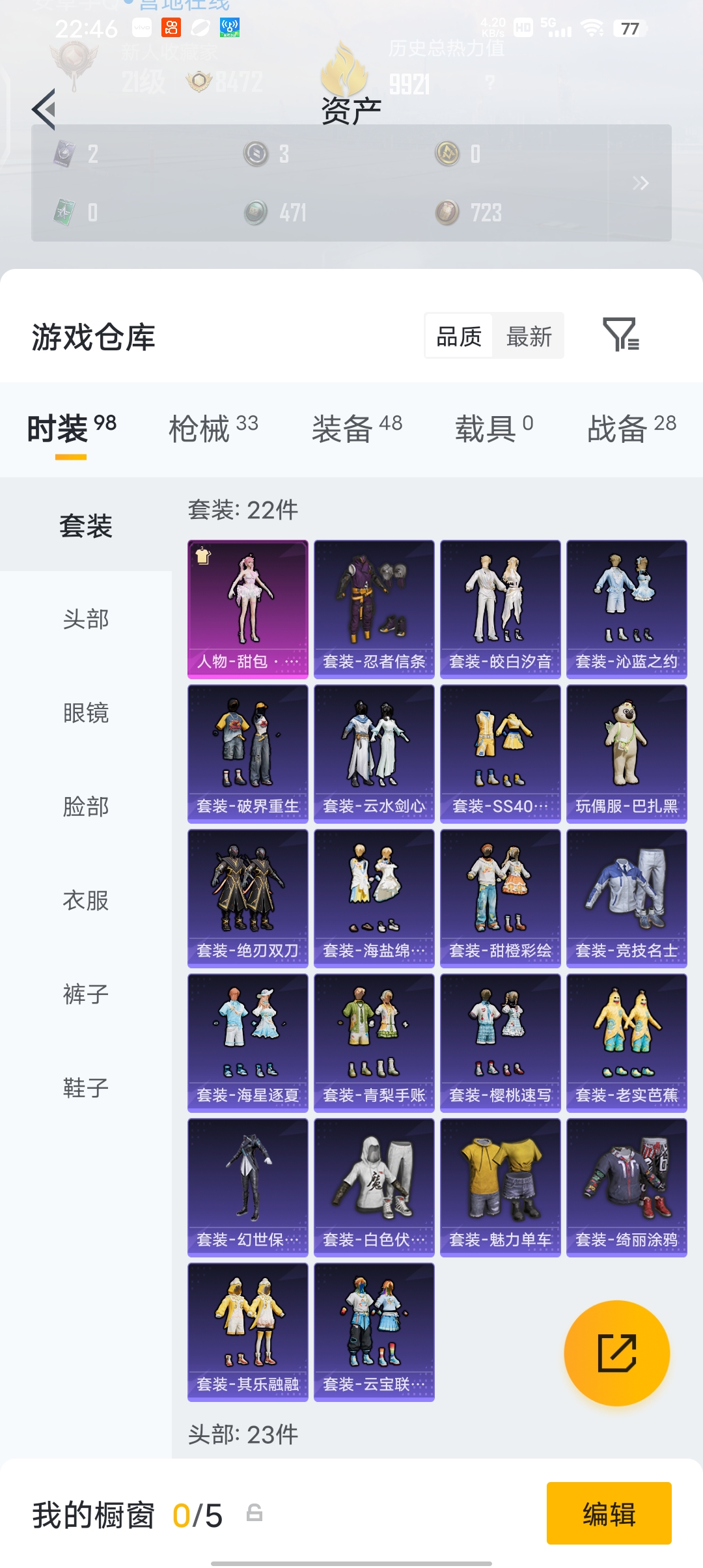View the 套装-魅力单车 outfit
This screenshot has width=703, height=1568.
tap(501, 1188)
